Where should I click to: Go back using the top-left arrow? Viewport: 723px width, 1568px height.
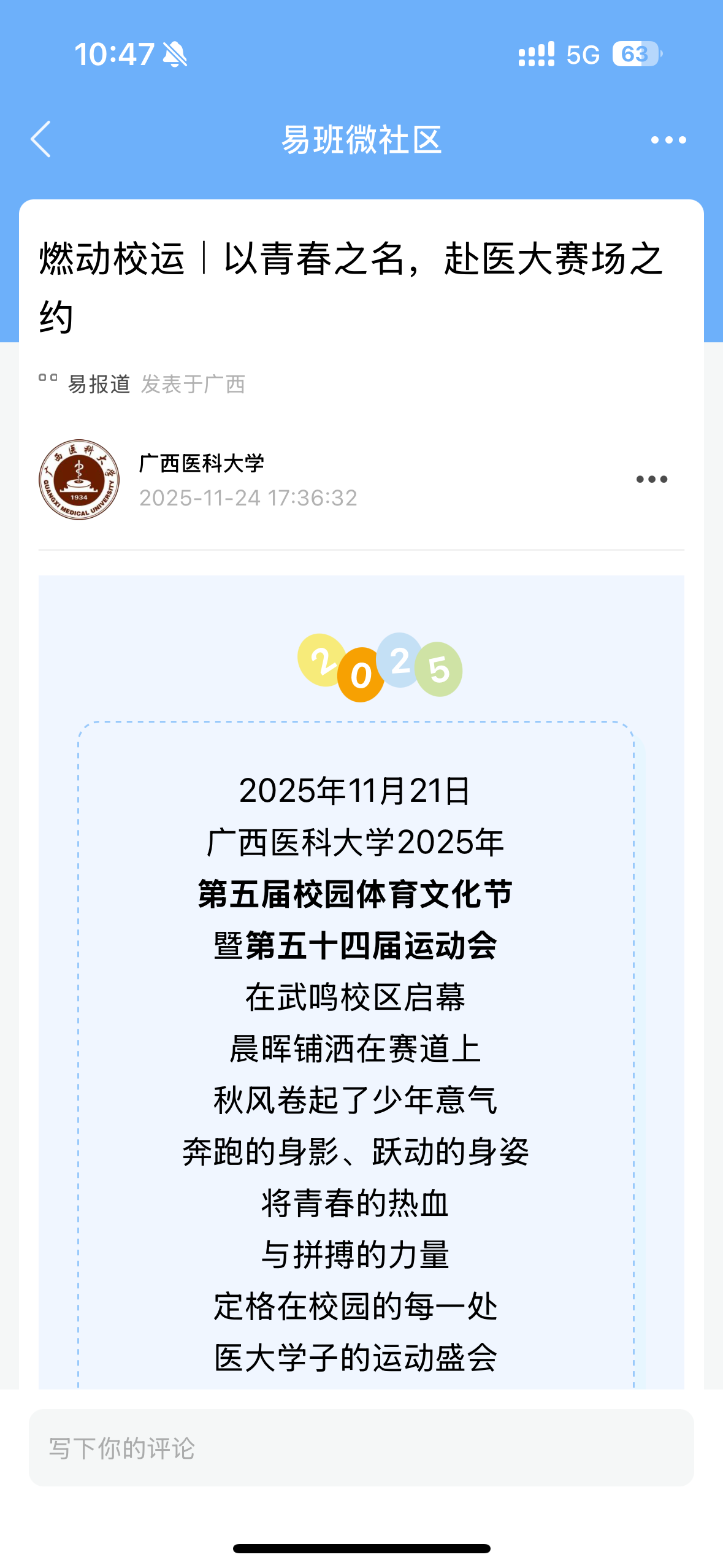point(40,139)
